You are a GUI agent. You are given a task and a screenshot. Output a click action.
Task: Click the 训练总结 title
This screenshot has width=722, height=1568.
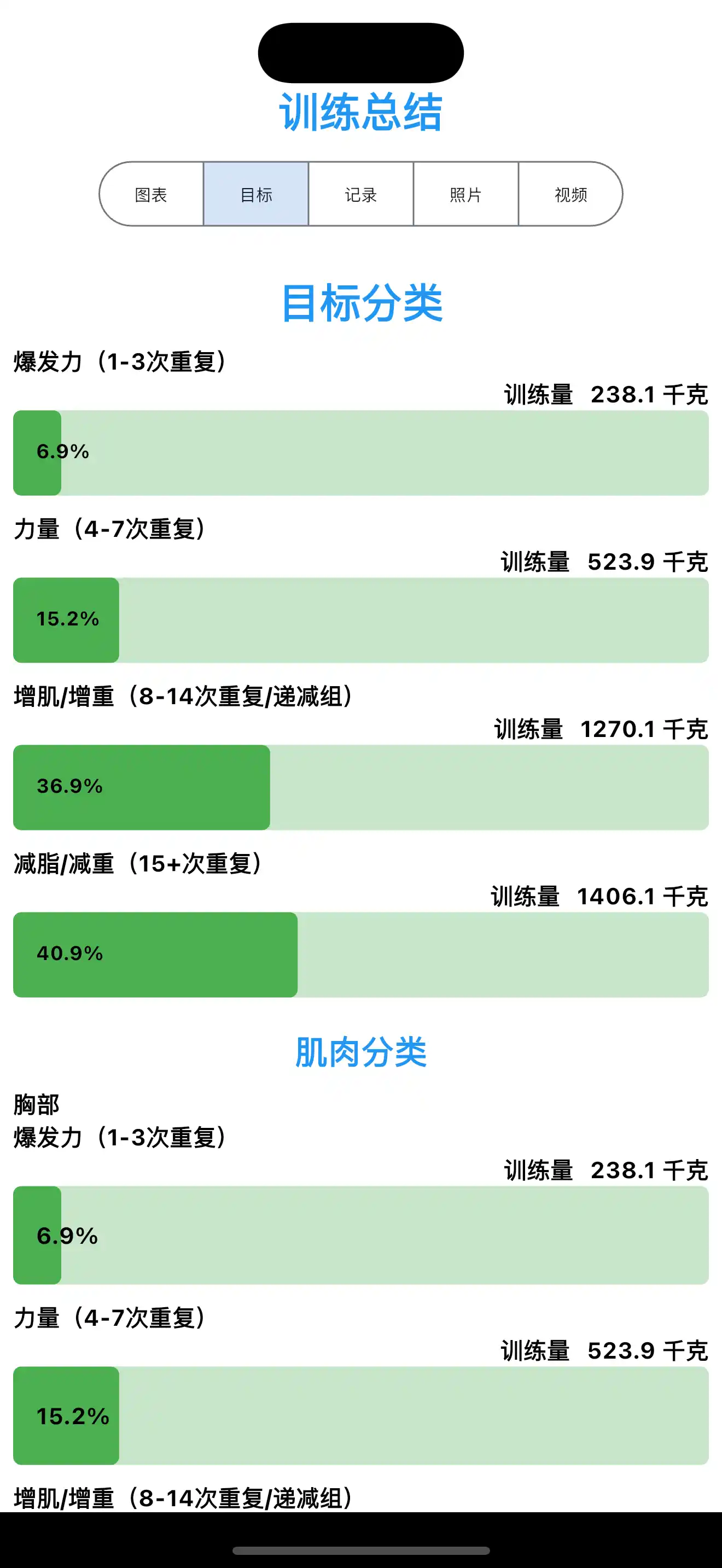[360, 113]
